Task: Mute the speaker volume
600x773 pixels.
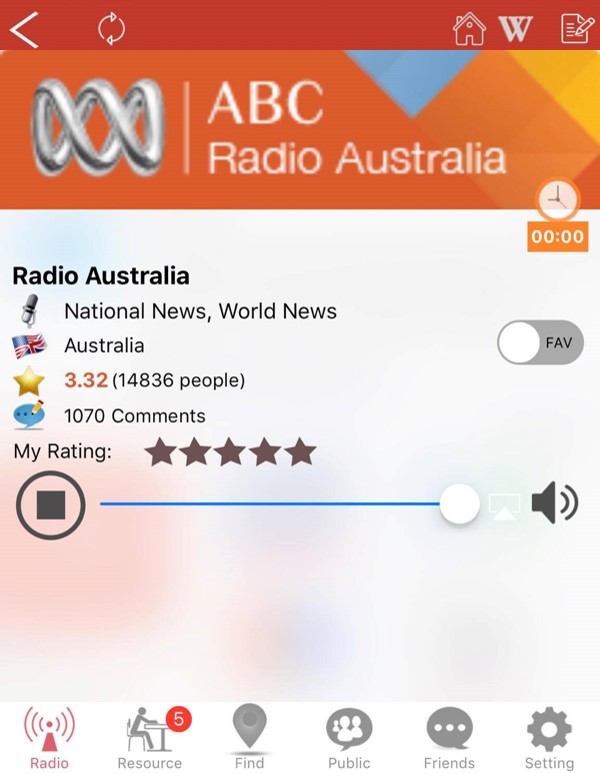Action: [x=555, y=503]
